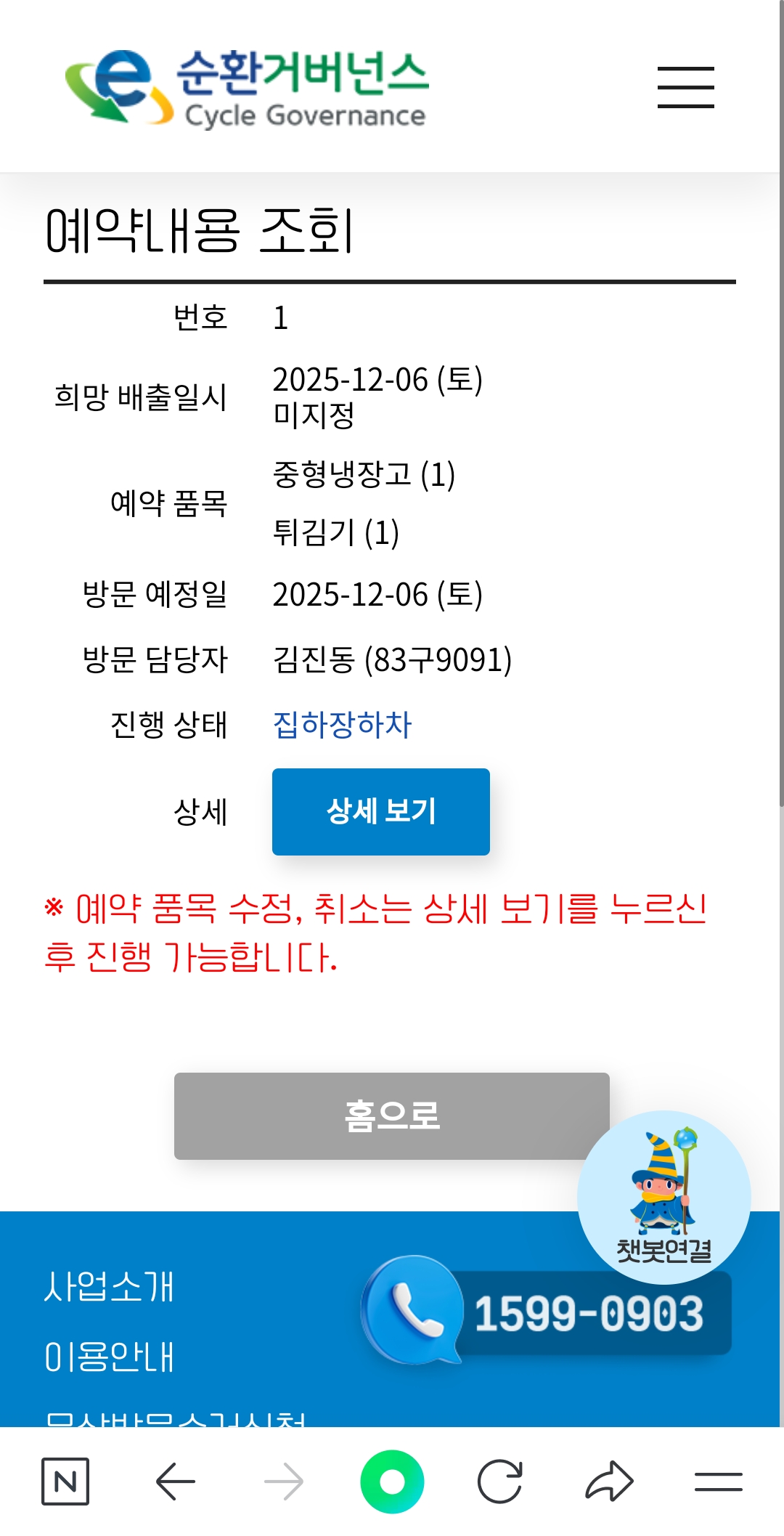Open the 사업소개 footer link
Viewport: 784px width, 1536px height.
pos(109,1286)
